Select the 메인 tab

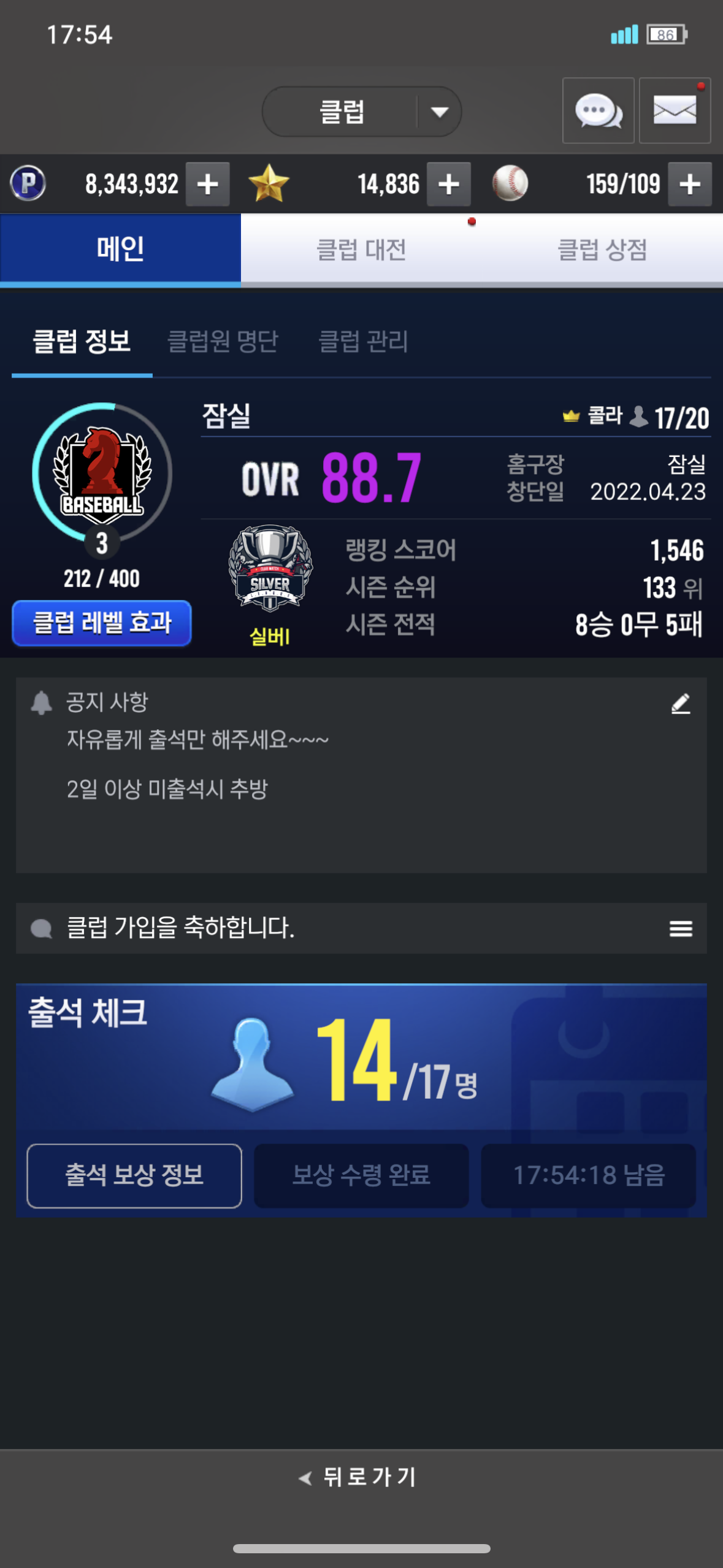(120, 250)
